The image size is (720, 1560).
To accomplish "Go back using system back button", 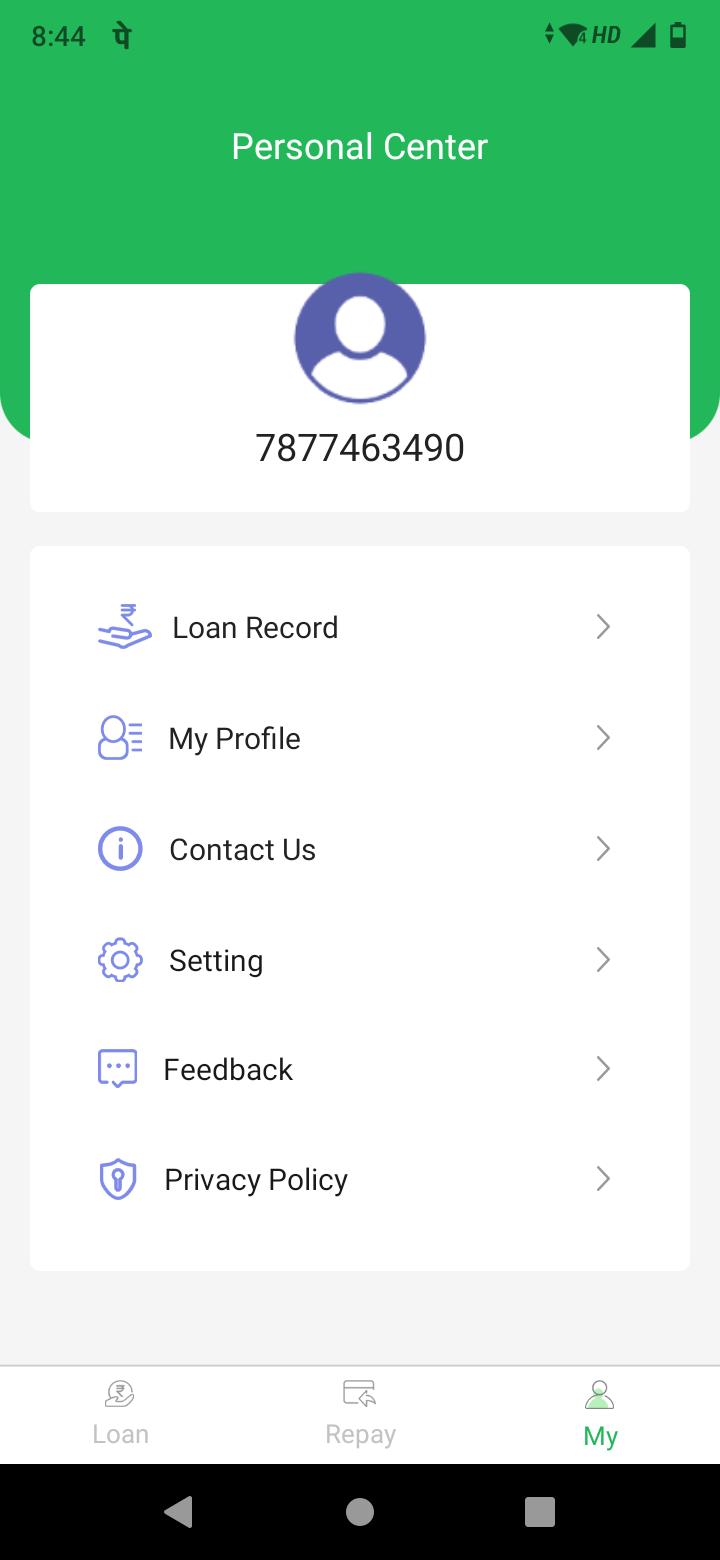I will pyautogui.click(x=178, y=1512).
